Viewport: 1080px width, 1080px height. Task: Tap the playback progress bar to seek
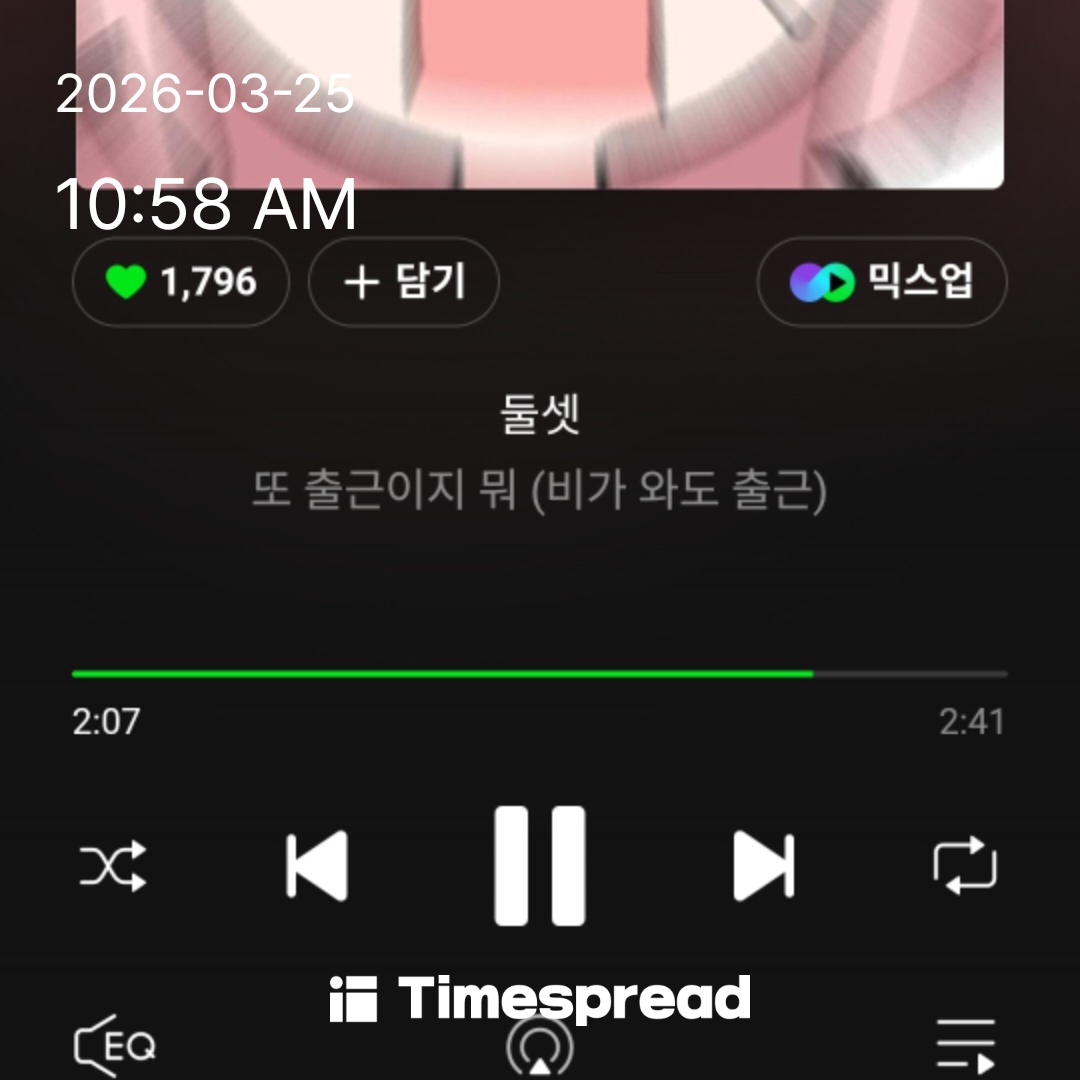(x=540, y=674)
